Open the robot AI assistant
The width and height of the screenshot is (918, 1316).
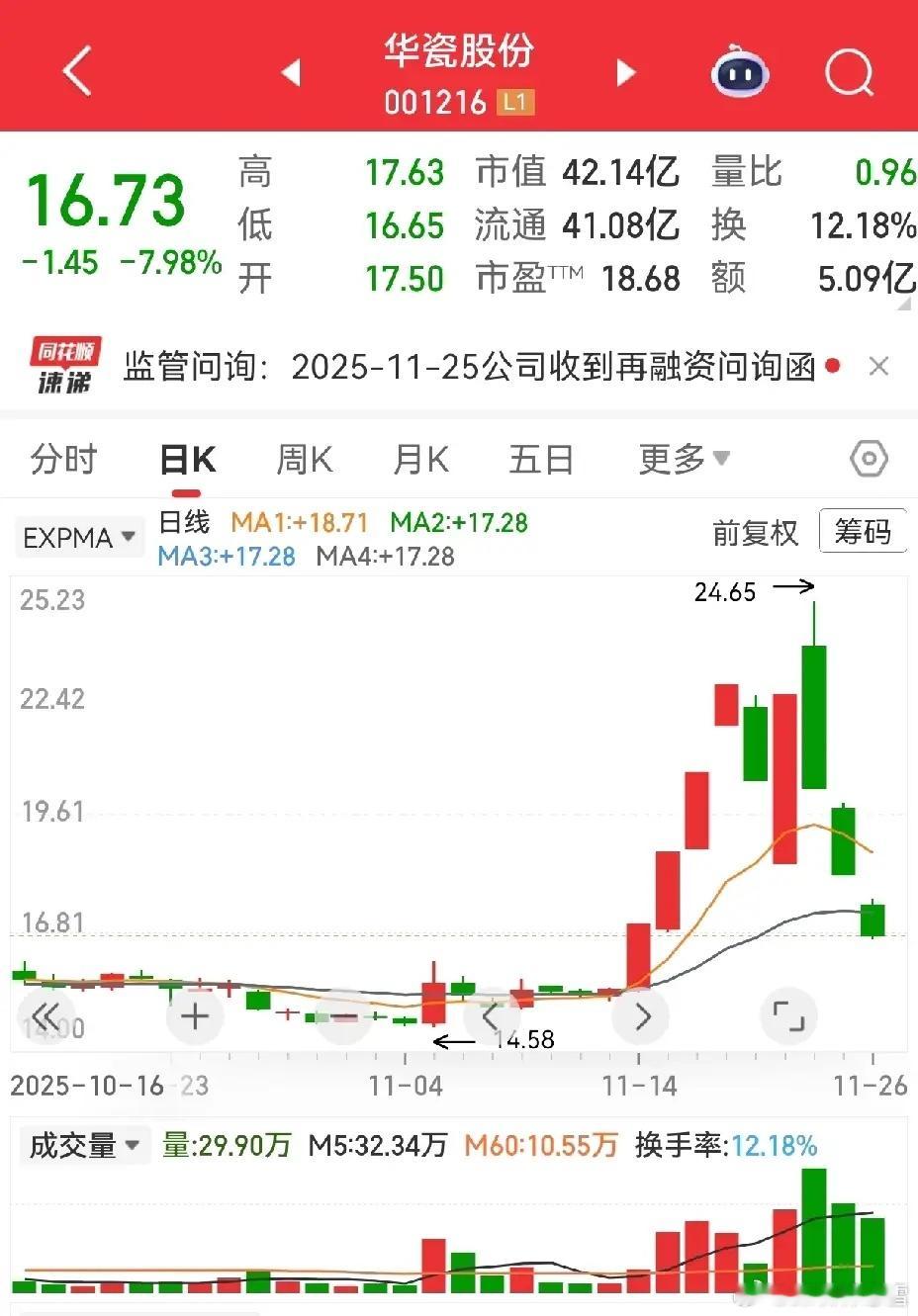(741, 71)
